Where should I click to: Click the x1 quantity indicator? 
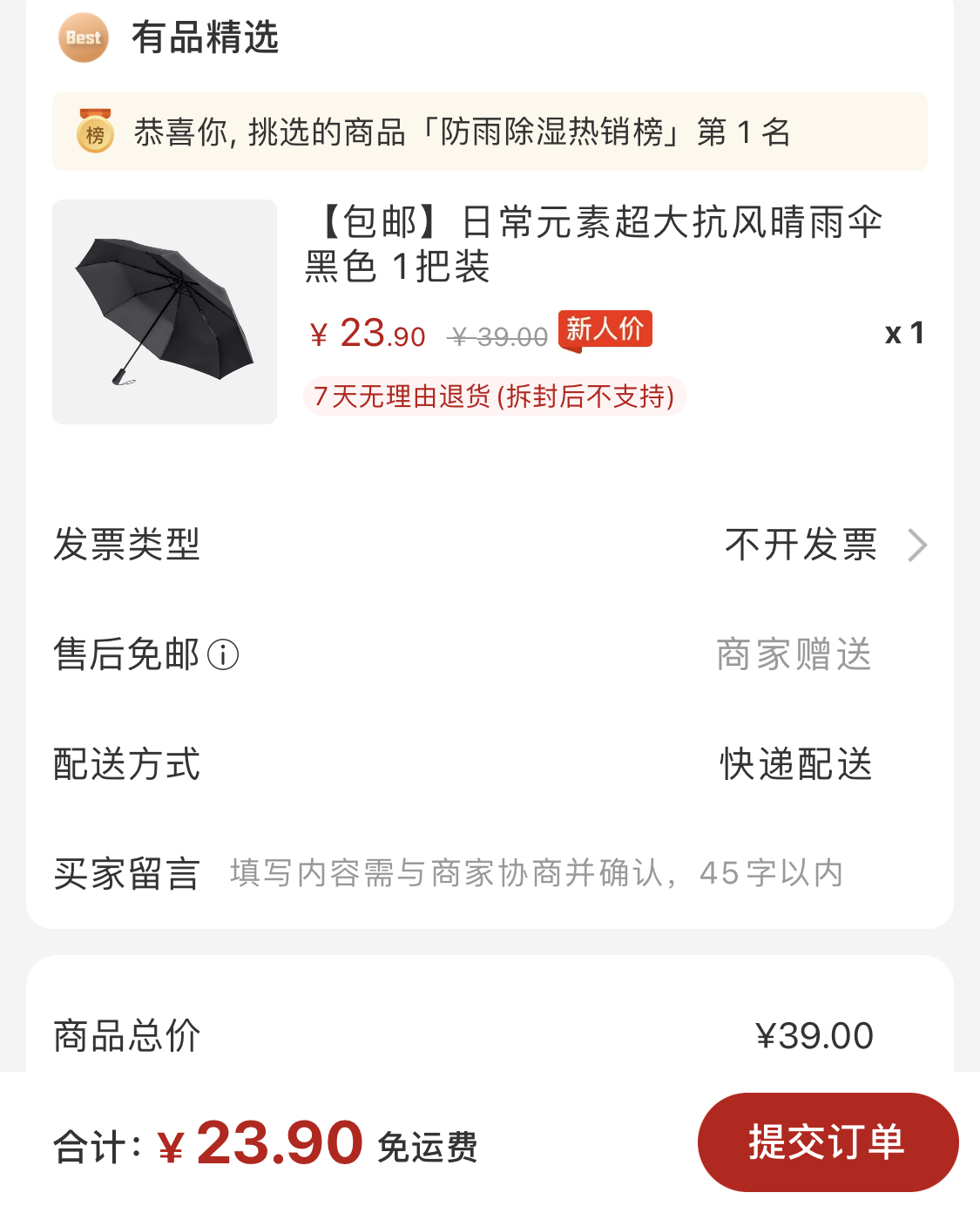[904, 332]
